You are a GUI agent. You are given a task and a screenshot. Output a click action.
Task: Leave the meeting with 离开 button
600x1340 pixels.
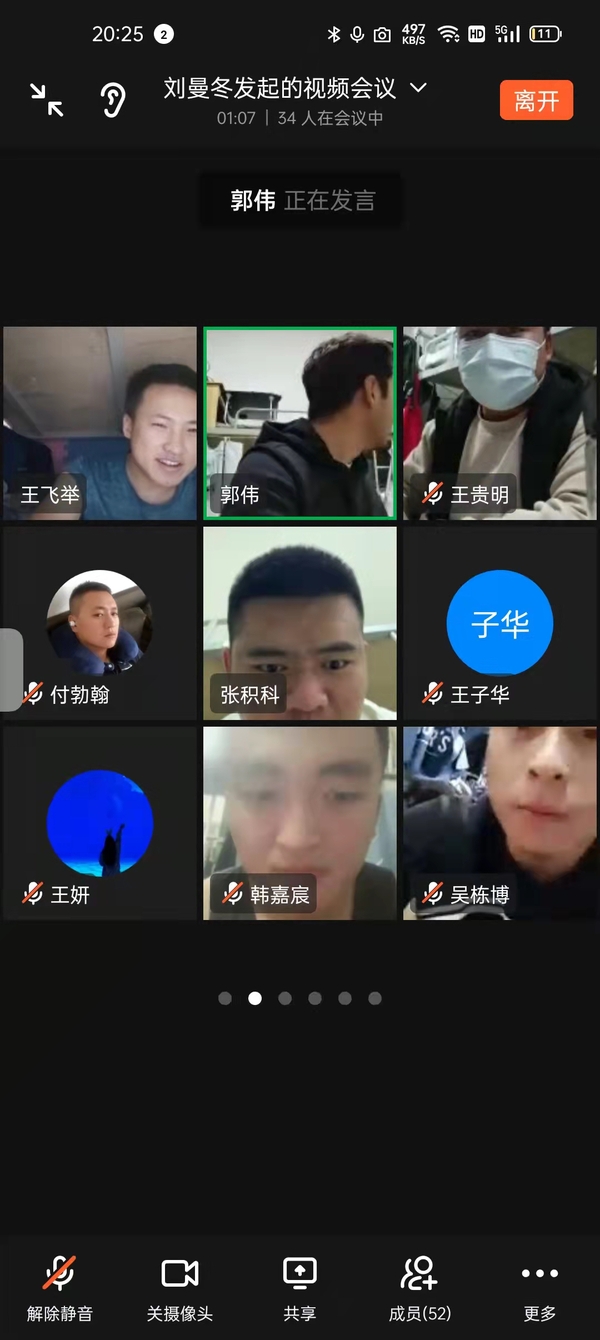click(536, 100)
